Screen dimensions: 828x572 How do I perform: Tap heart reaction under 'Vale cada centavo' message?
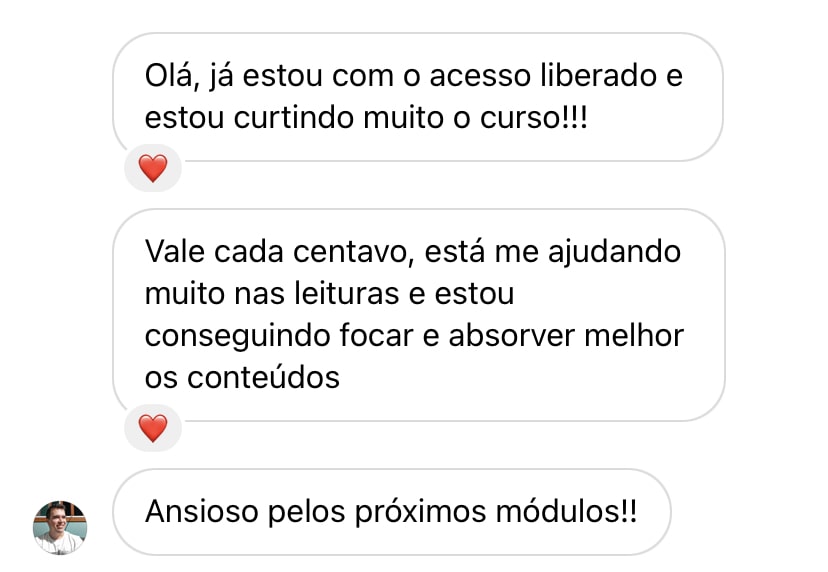(153, 428)
